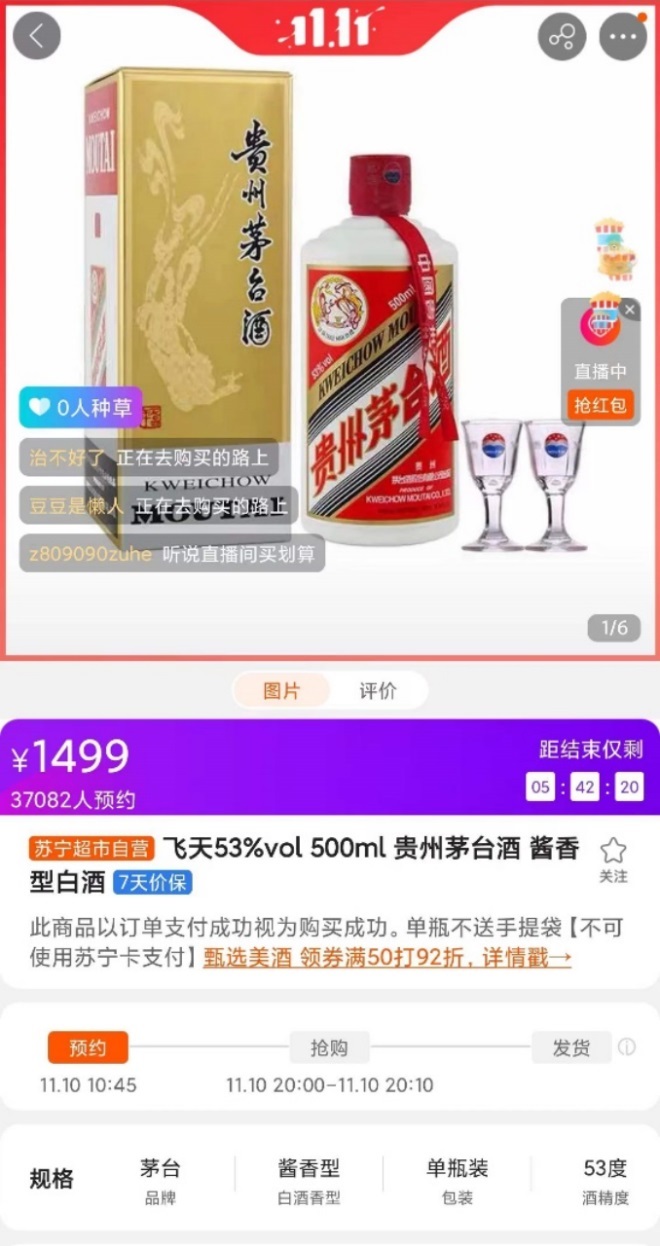The width and height of the screenshot is (660, 1246).
Task: Close the floating livestream widget
Action: point(629,311)
